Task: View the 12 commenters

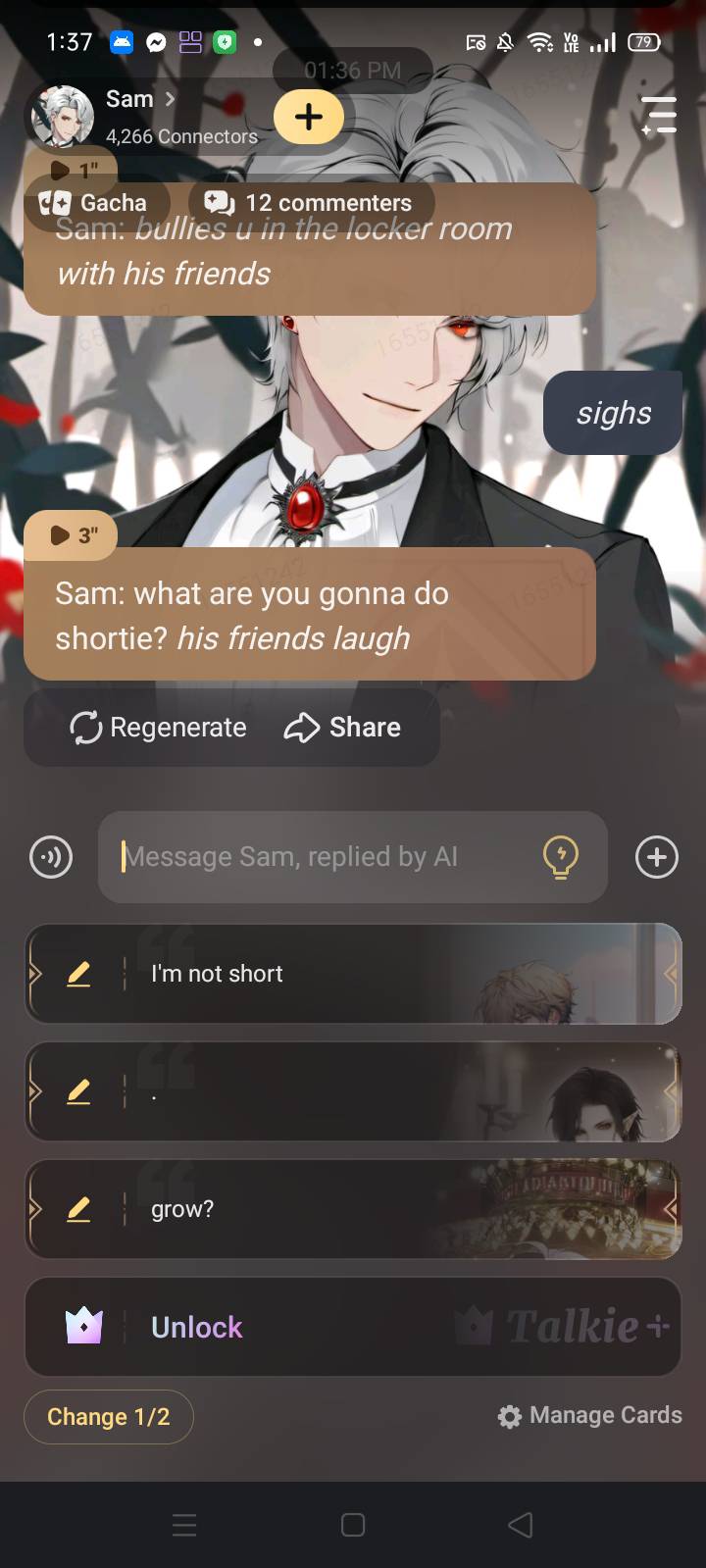Action: (310, 203)
